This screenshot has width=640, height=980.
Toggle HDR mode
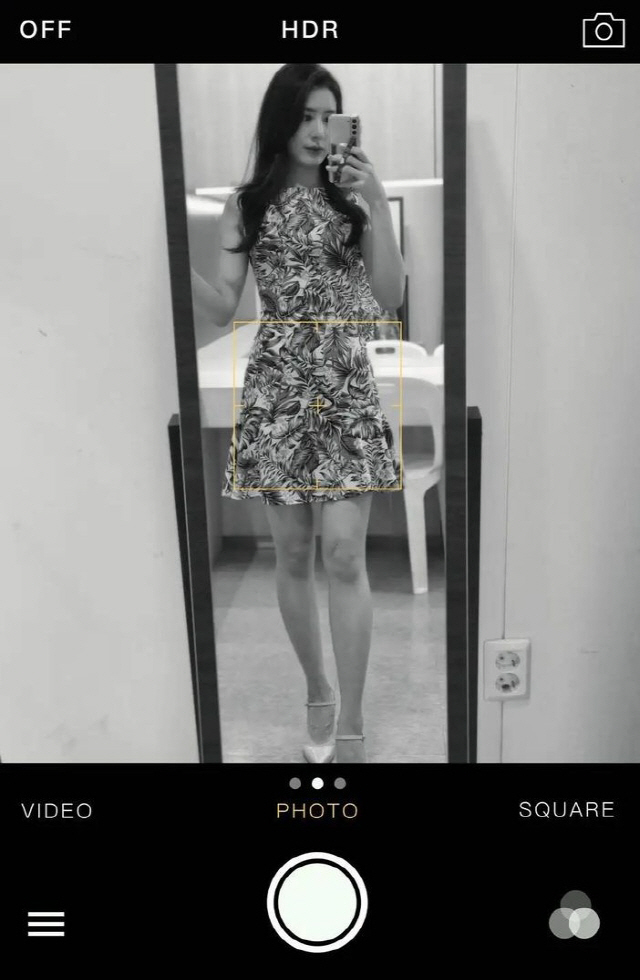(310, 30)
